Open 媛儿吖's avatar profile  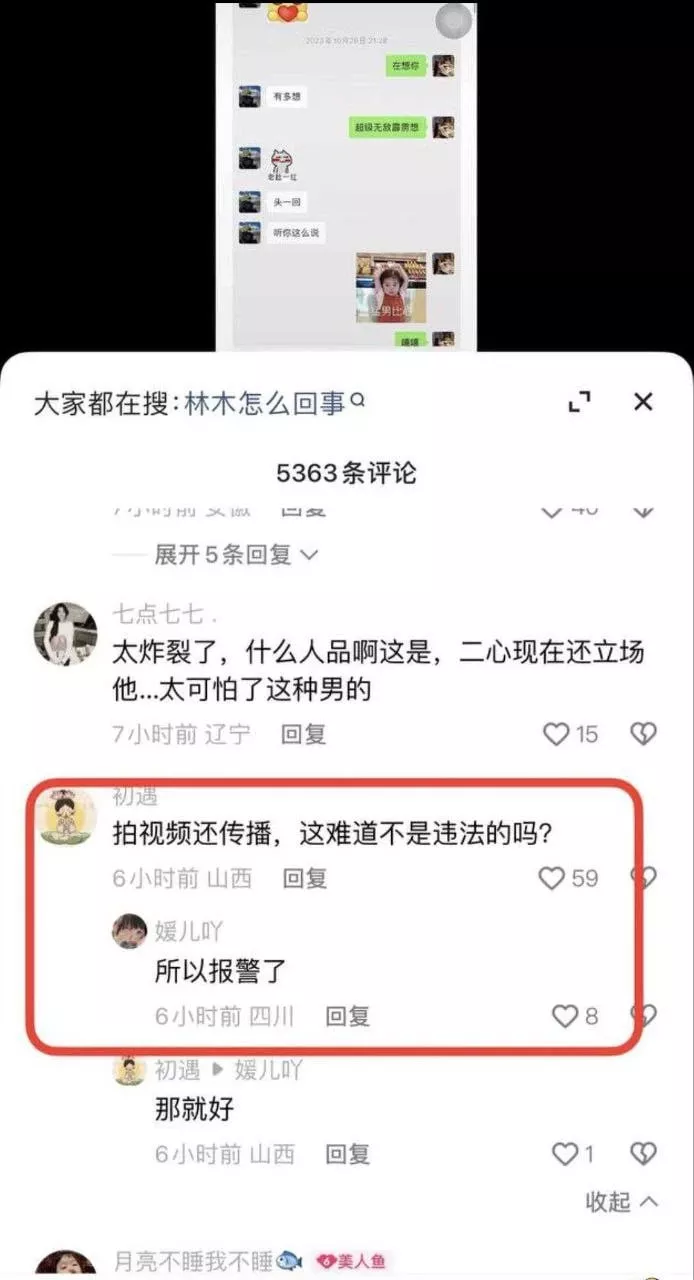coord(129,931)
